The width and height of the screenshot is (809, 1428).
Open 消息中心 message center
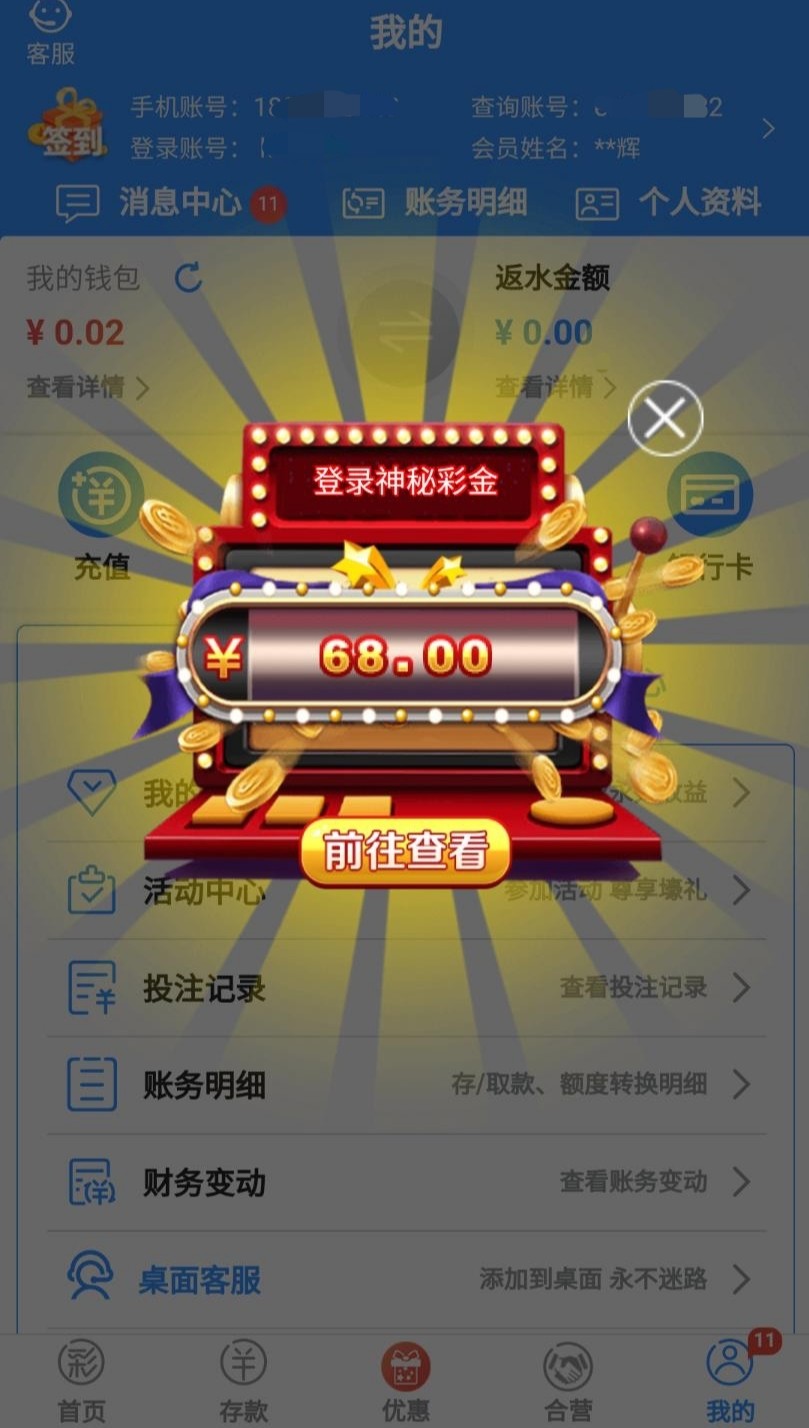[x=170, y=203]
